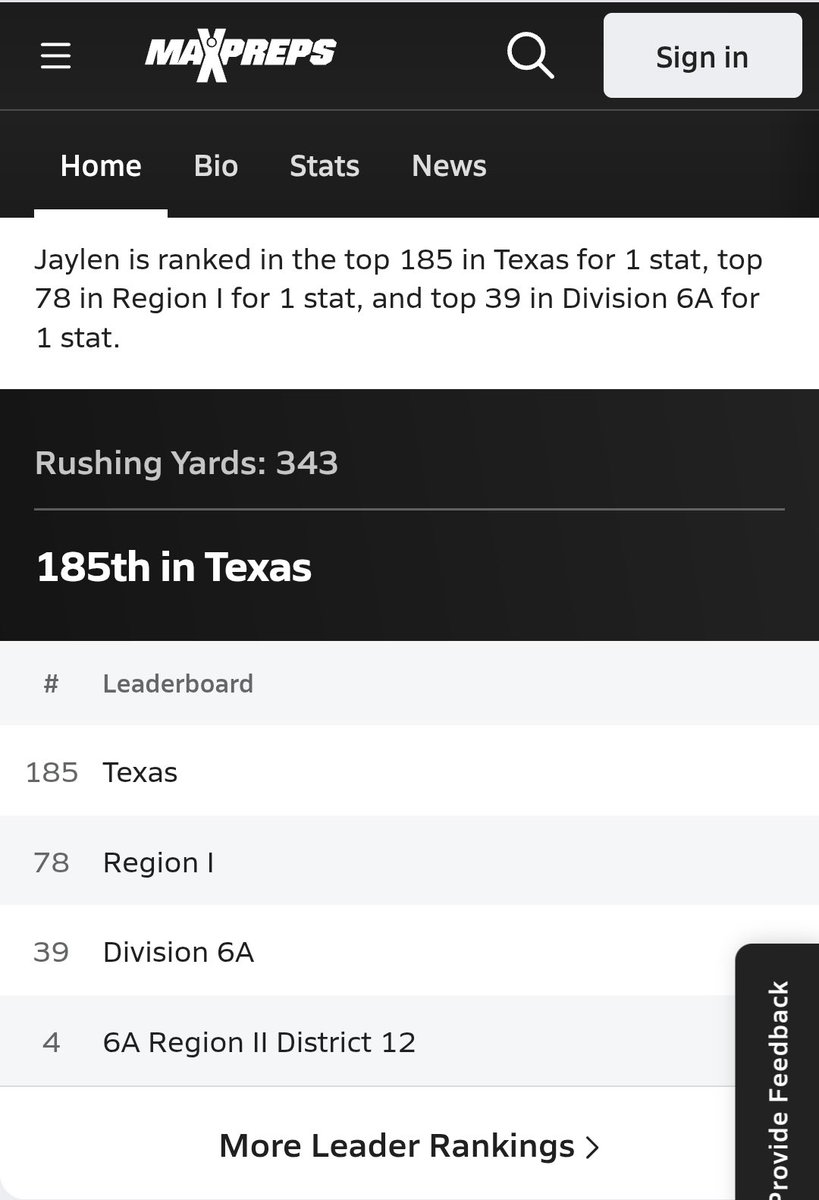Tap the search magnifier icon

530,55
